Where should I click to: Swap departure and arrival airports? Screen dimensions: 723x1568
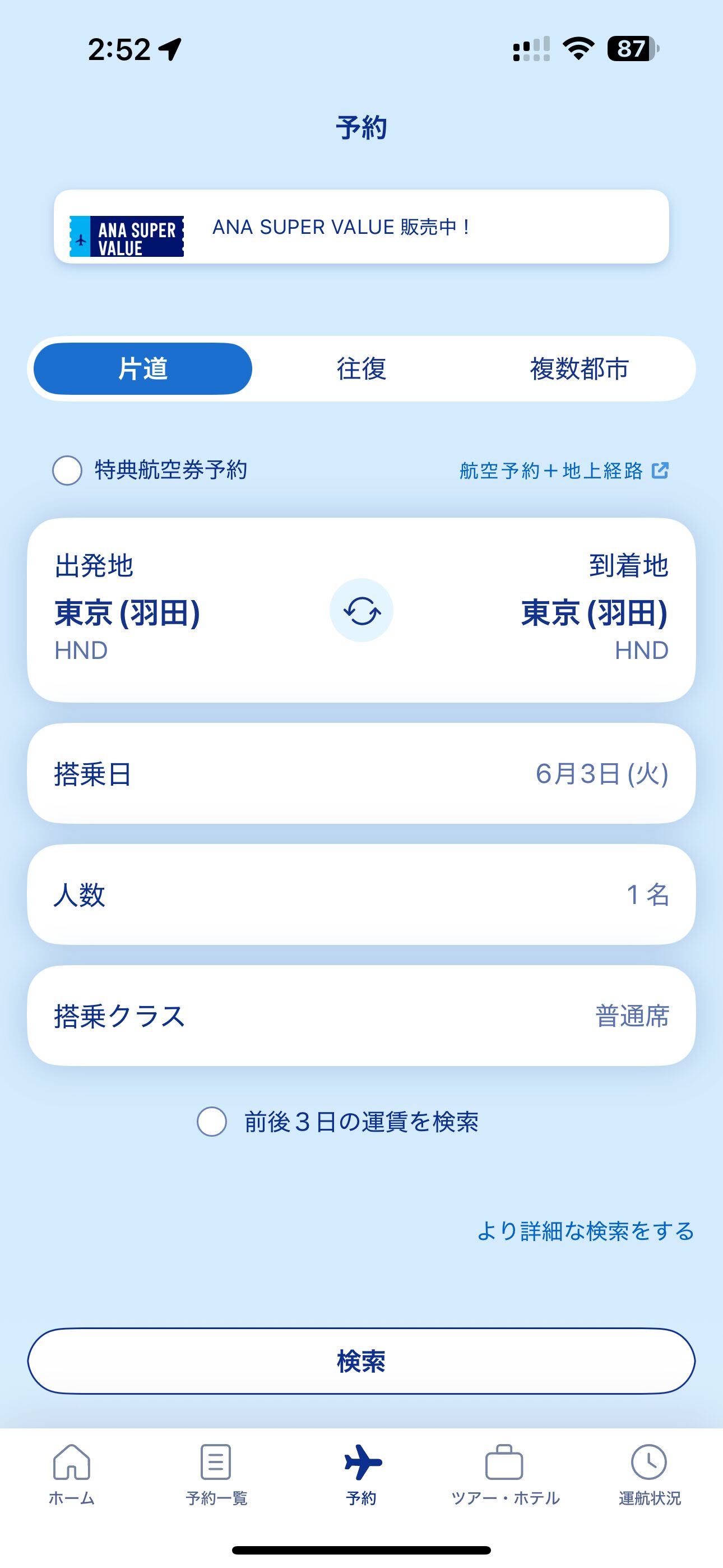pyautogui.click(x=361, y=611)
